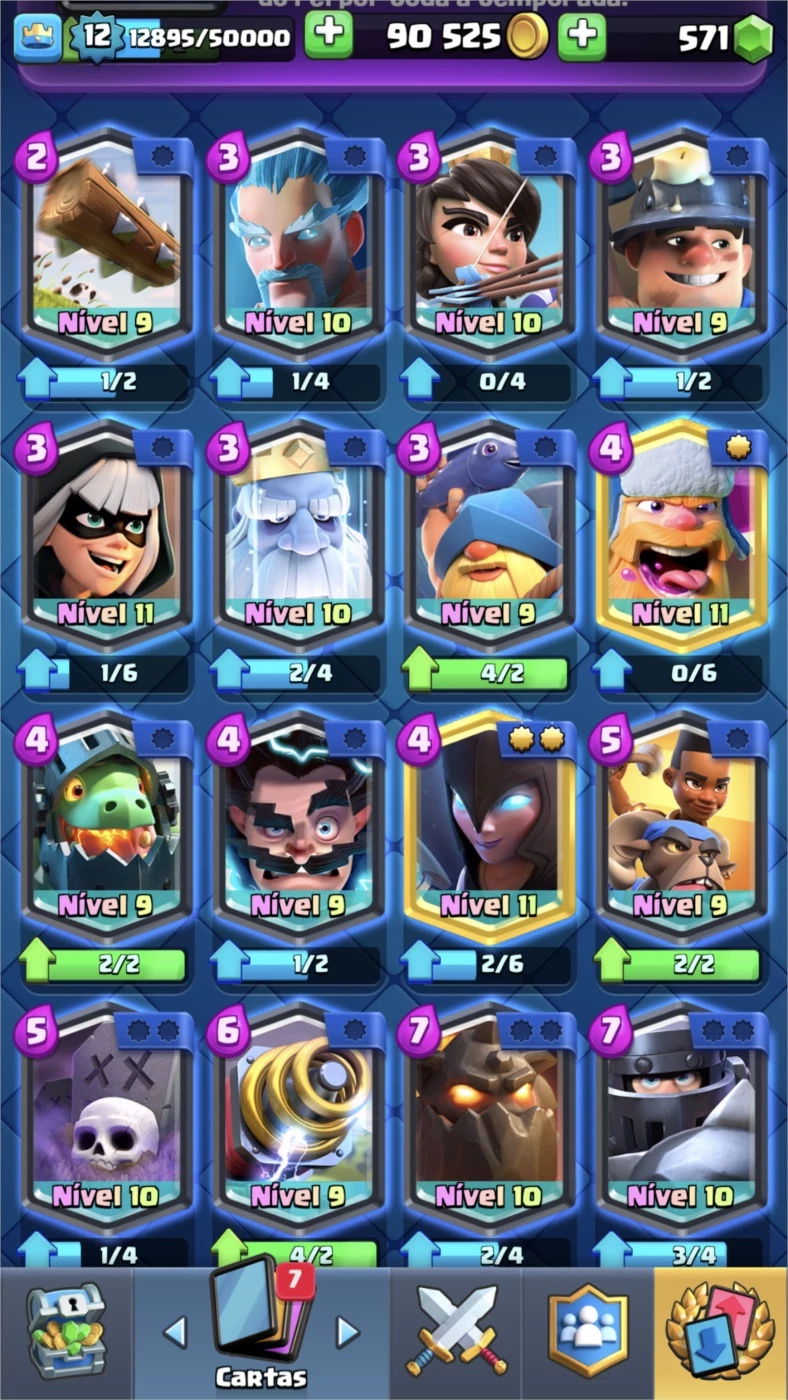Switch to the shop chest tab
Image resolution: width=788 pixels, height=1400 pixels.
[x=66, y=1332]
